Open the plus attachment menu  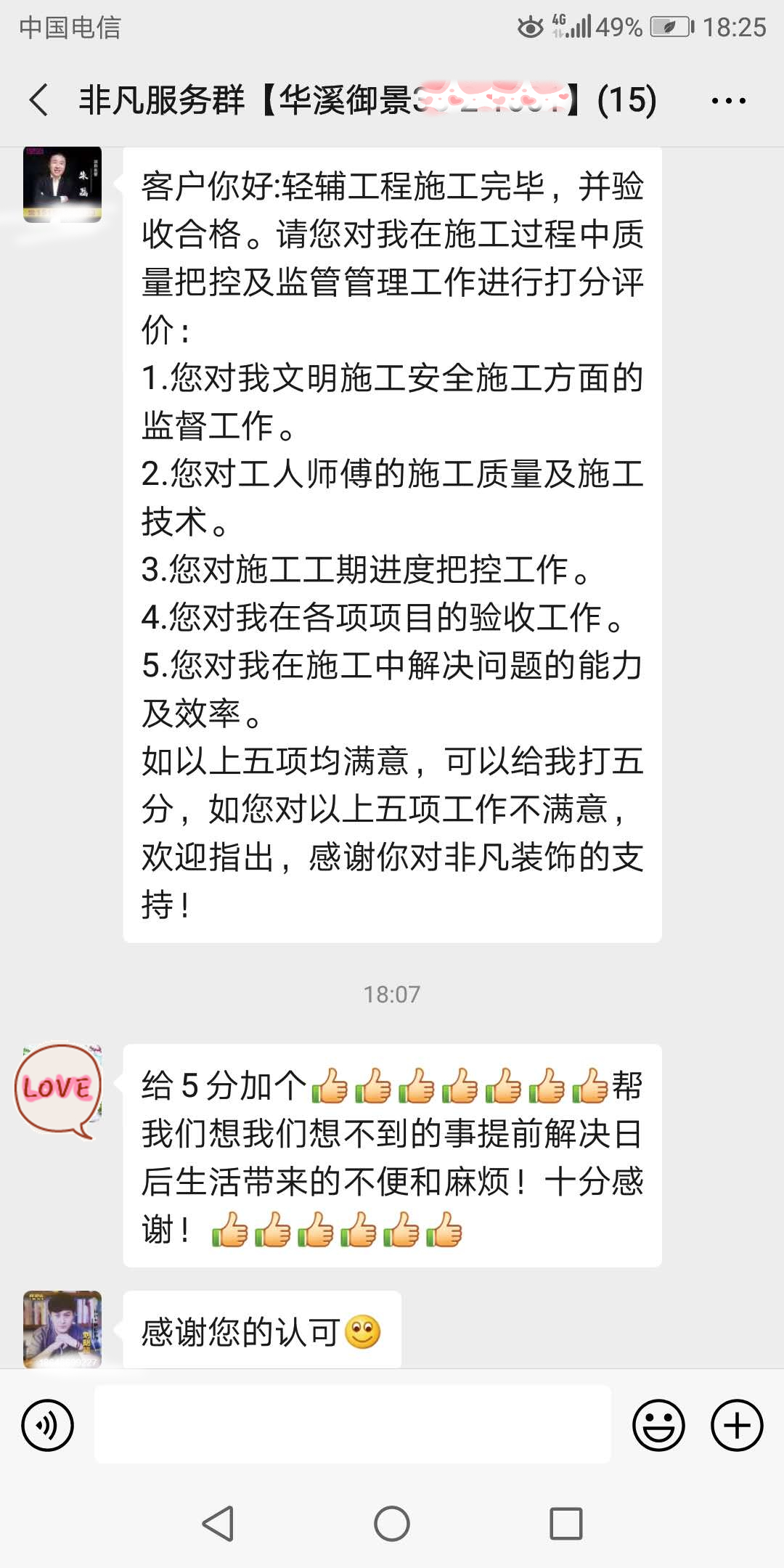(x=736, y=1425)
